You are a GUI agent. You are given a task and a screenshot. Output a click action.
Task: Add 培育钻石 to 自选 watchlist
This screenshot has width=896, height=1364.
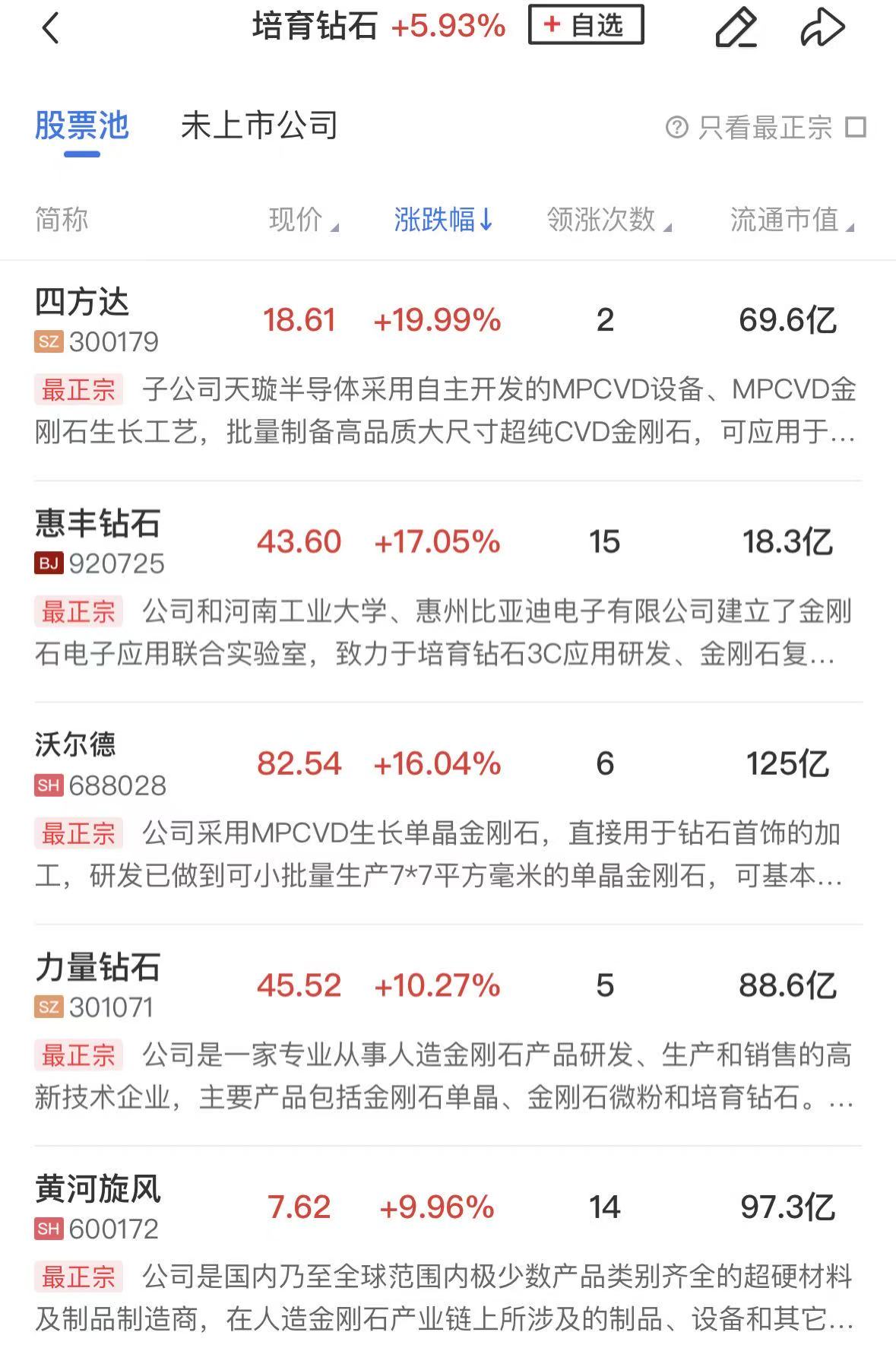(585, 25)
